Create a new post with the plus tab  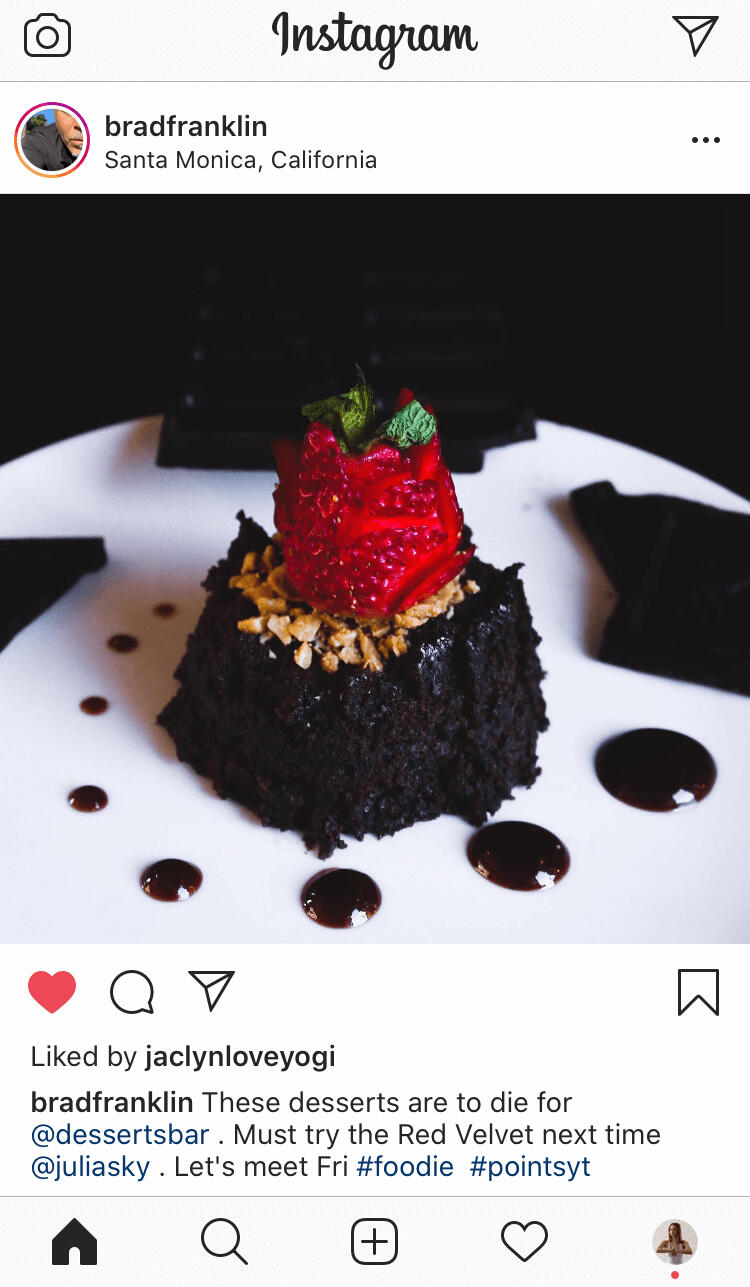[375, 1242]
